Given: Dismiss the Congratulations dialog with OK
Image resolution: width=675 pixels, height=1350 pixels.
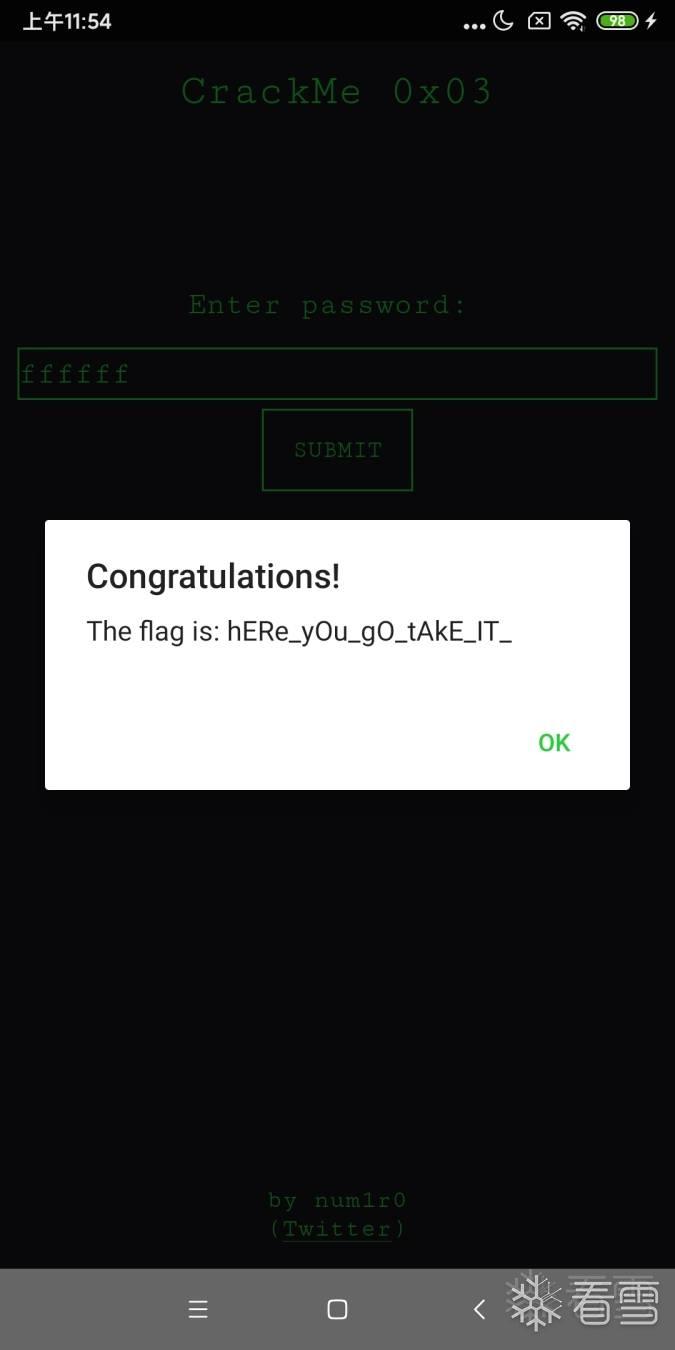Looking at the screenshot, I should point(553,742).
